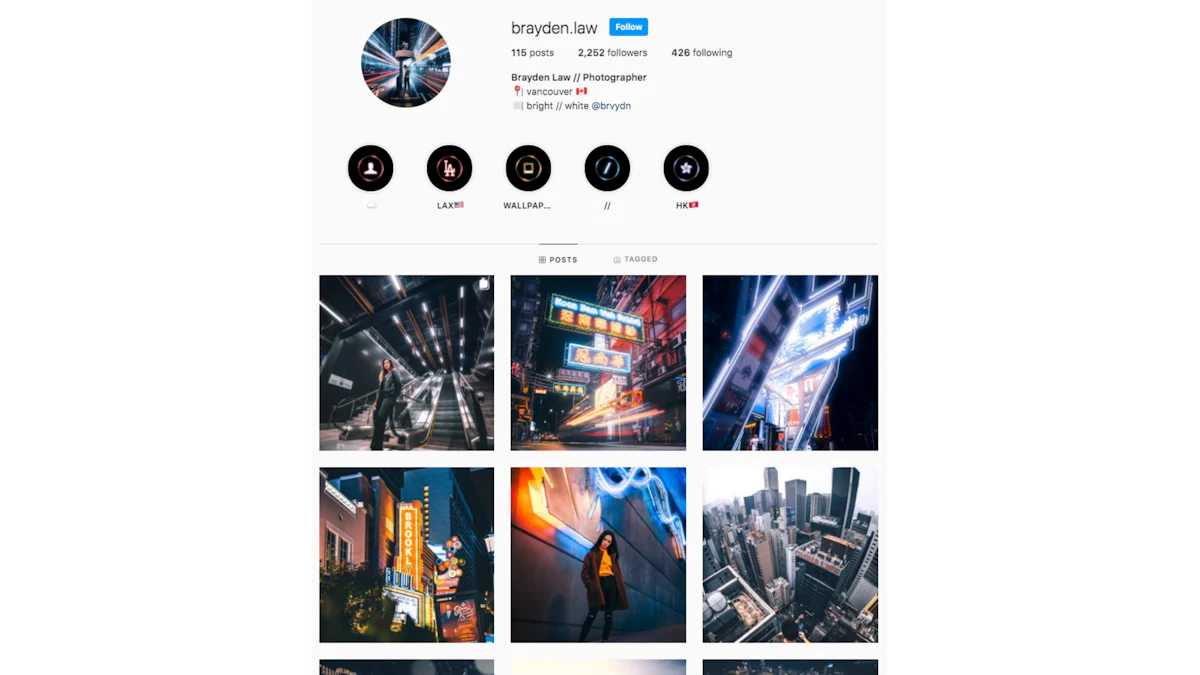
Task: Open the following list
Action: (701, 53)
